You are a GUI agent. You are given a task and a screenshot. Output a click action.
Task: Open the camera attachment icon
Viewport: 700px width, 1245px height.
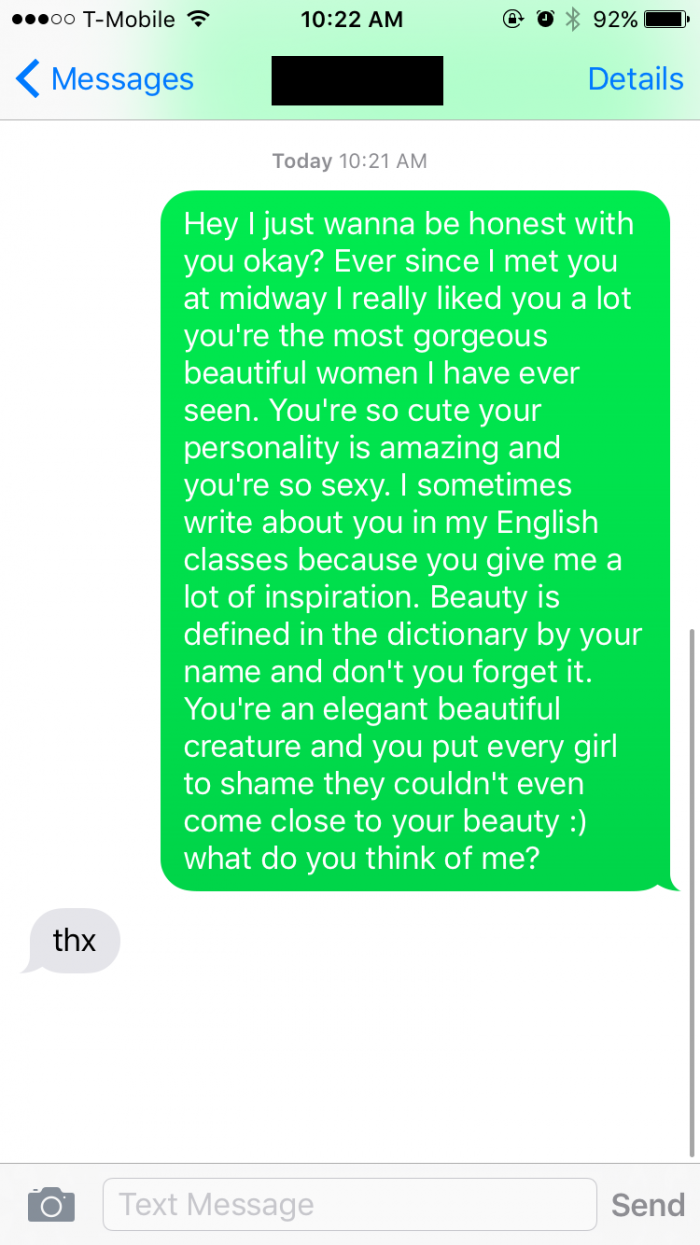tap(51, 1204)
